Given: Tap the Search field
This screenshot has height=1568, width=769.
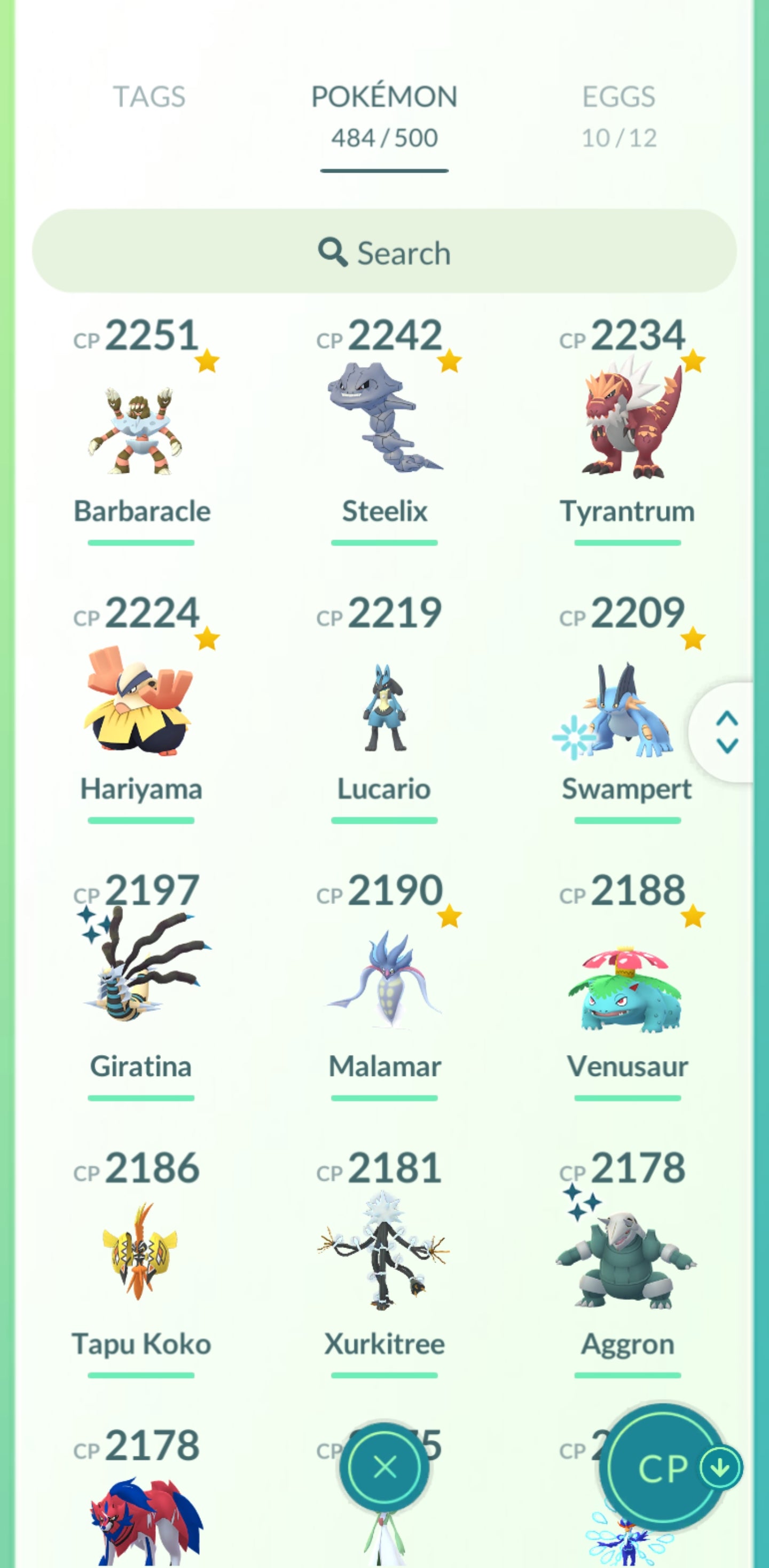Looking at the screenshot, I should [x=384, y=252].
